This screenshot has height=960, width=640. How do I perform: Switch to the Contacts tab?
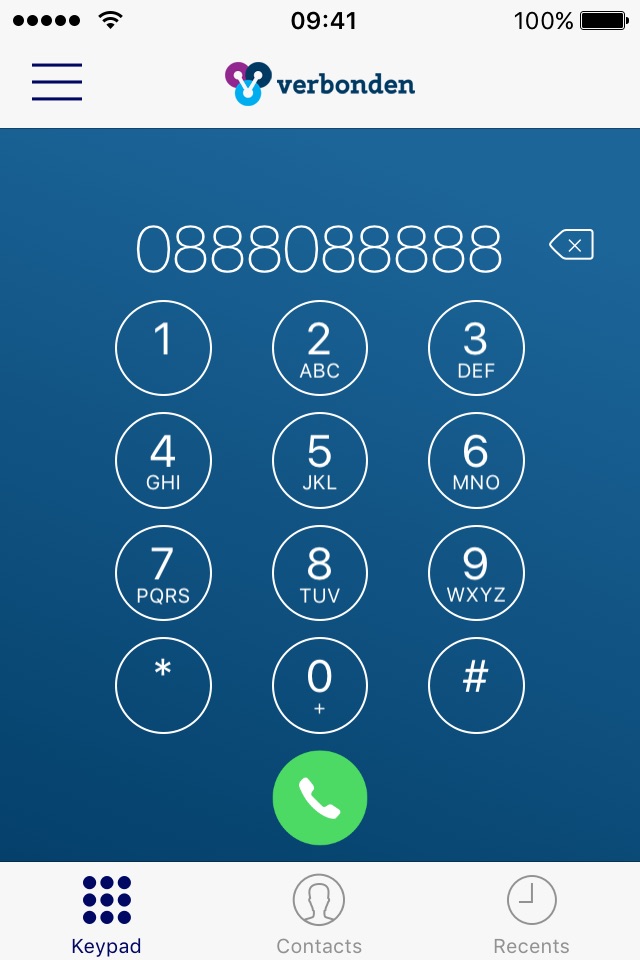[319, 914]
